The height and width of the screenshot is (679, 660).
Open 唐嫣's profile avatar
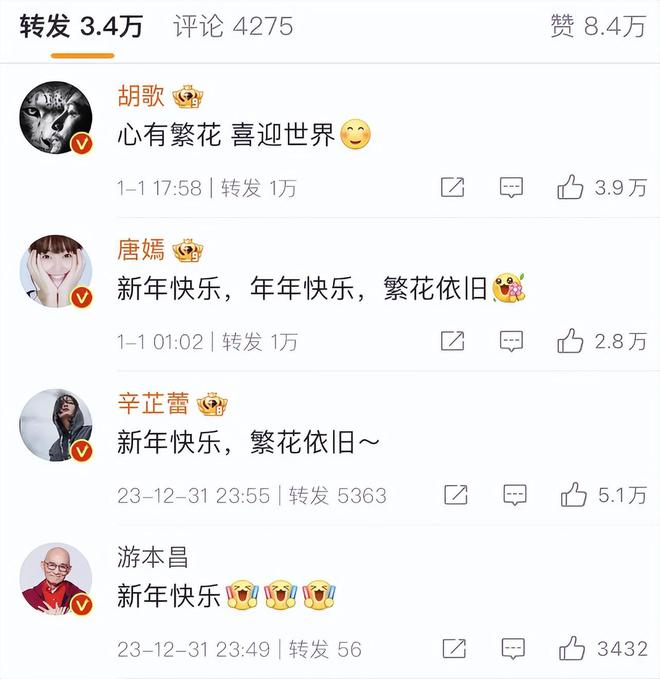tap(56, 272)
